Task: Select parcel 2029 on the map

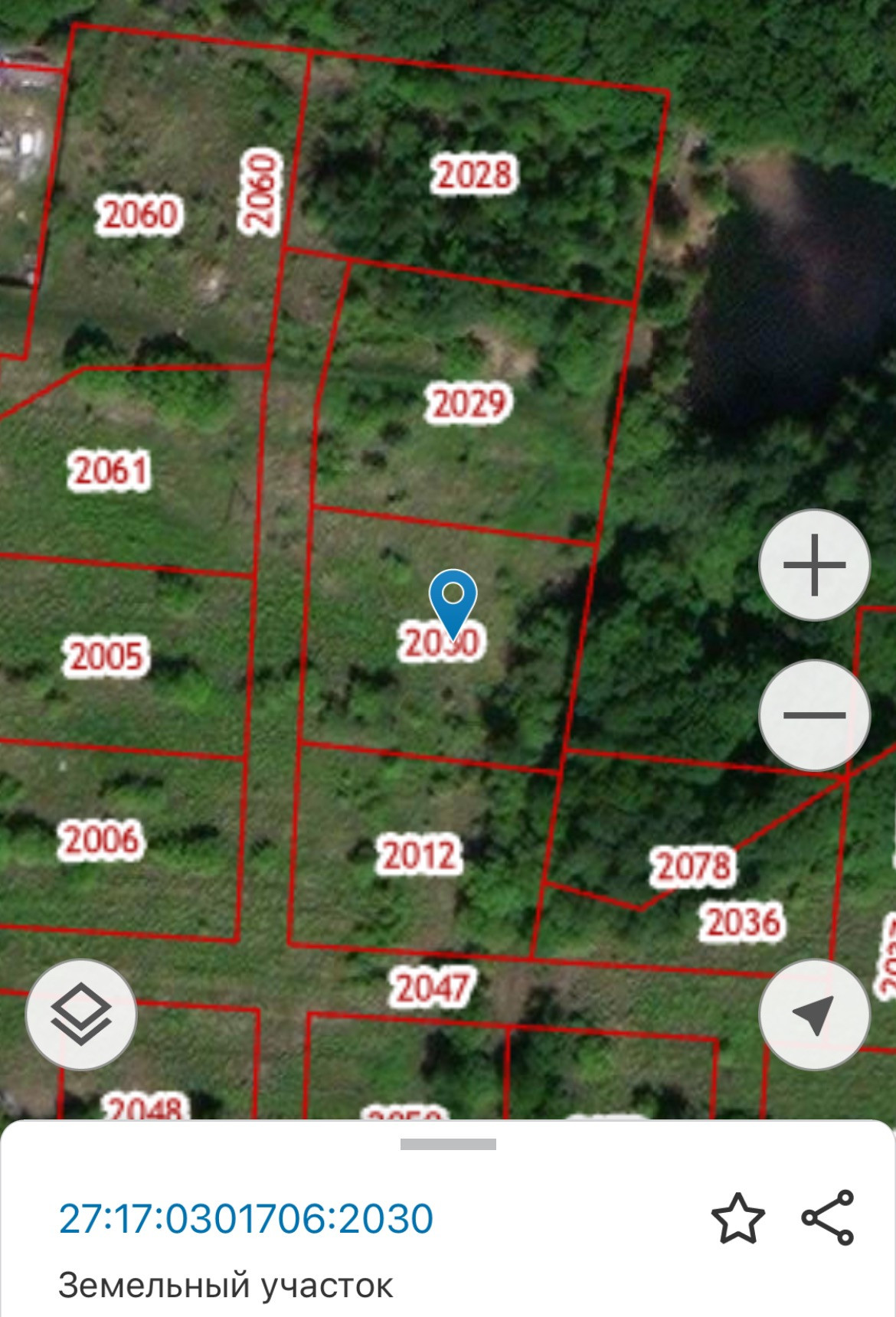Action: (467, 404)
